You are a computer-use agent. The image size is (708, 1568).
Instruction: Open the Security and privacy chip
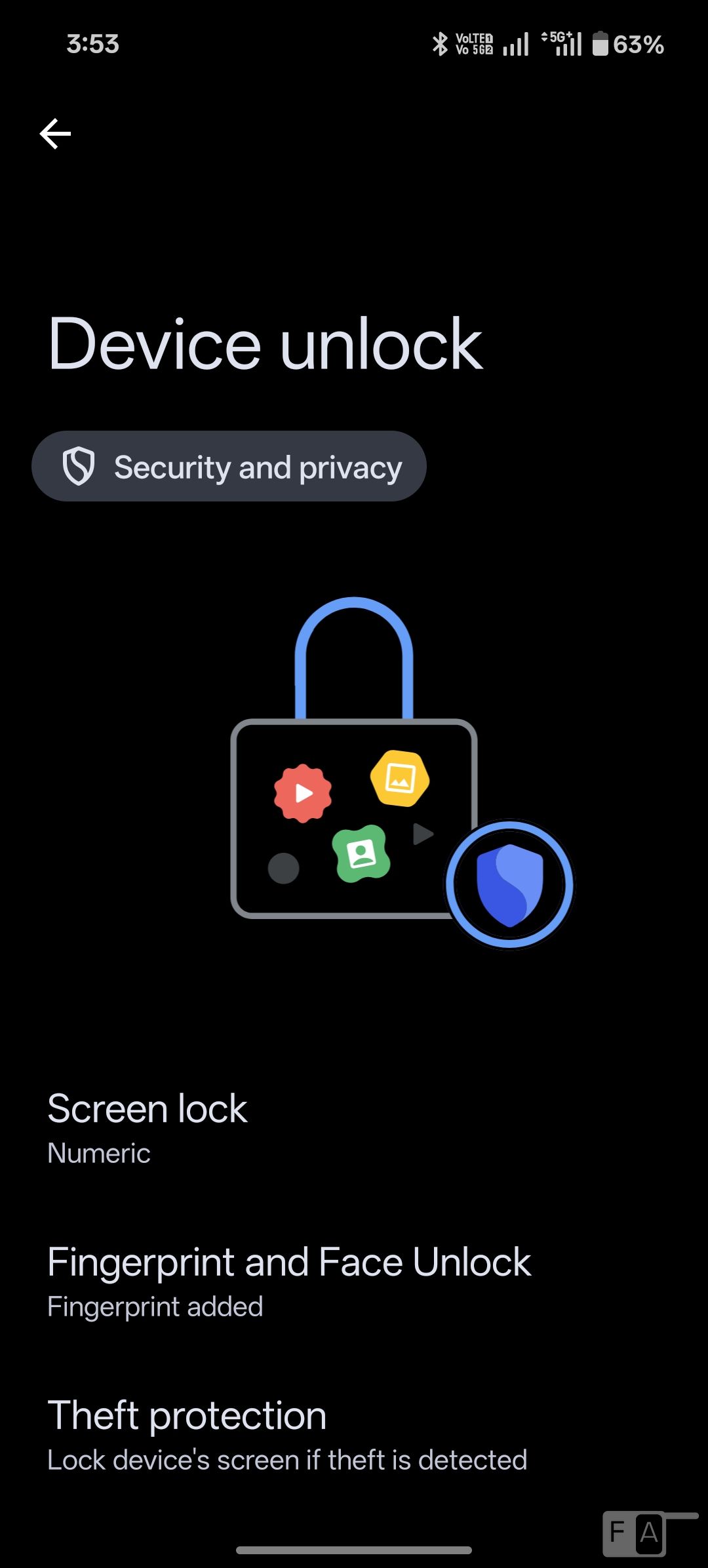click(x=229, y=467)
